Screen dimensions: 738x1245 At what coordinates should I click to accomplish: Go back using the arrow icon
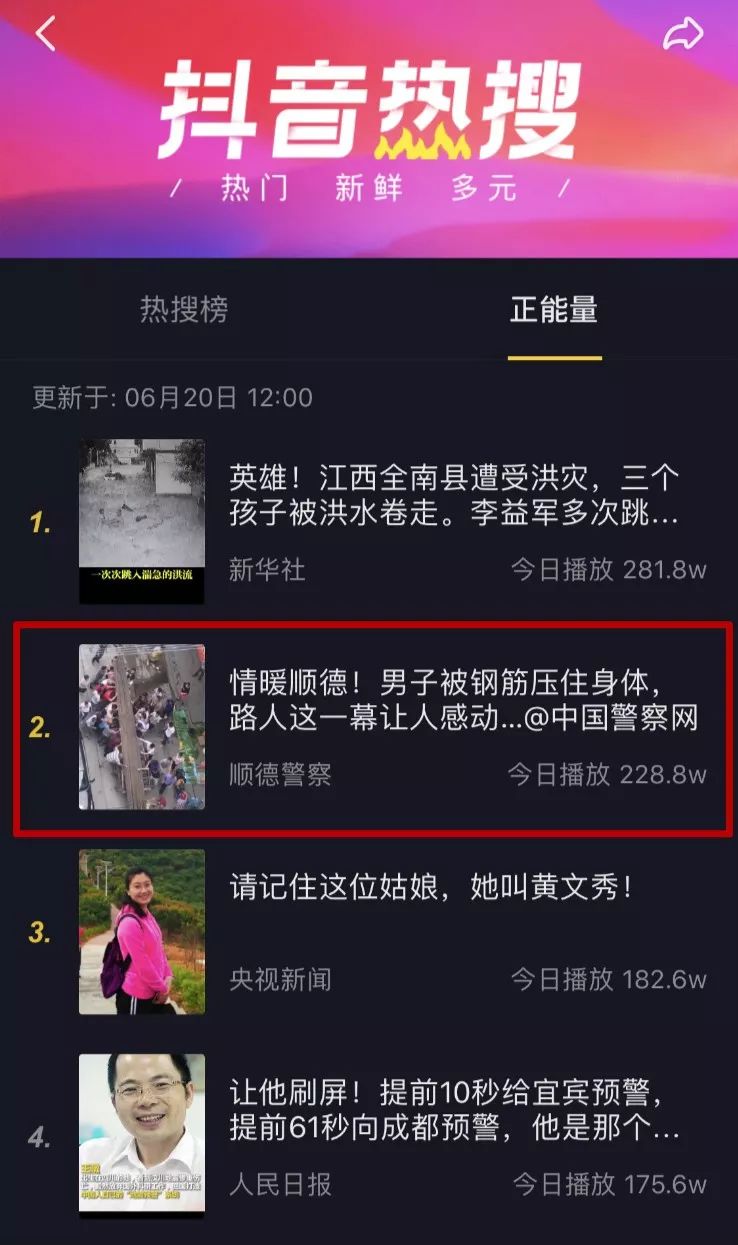coord(45,34)
